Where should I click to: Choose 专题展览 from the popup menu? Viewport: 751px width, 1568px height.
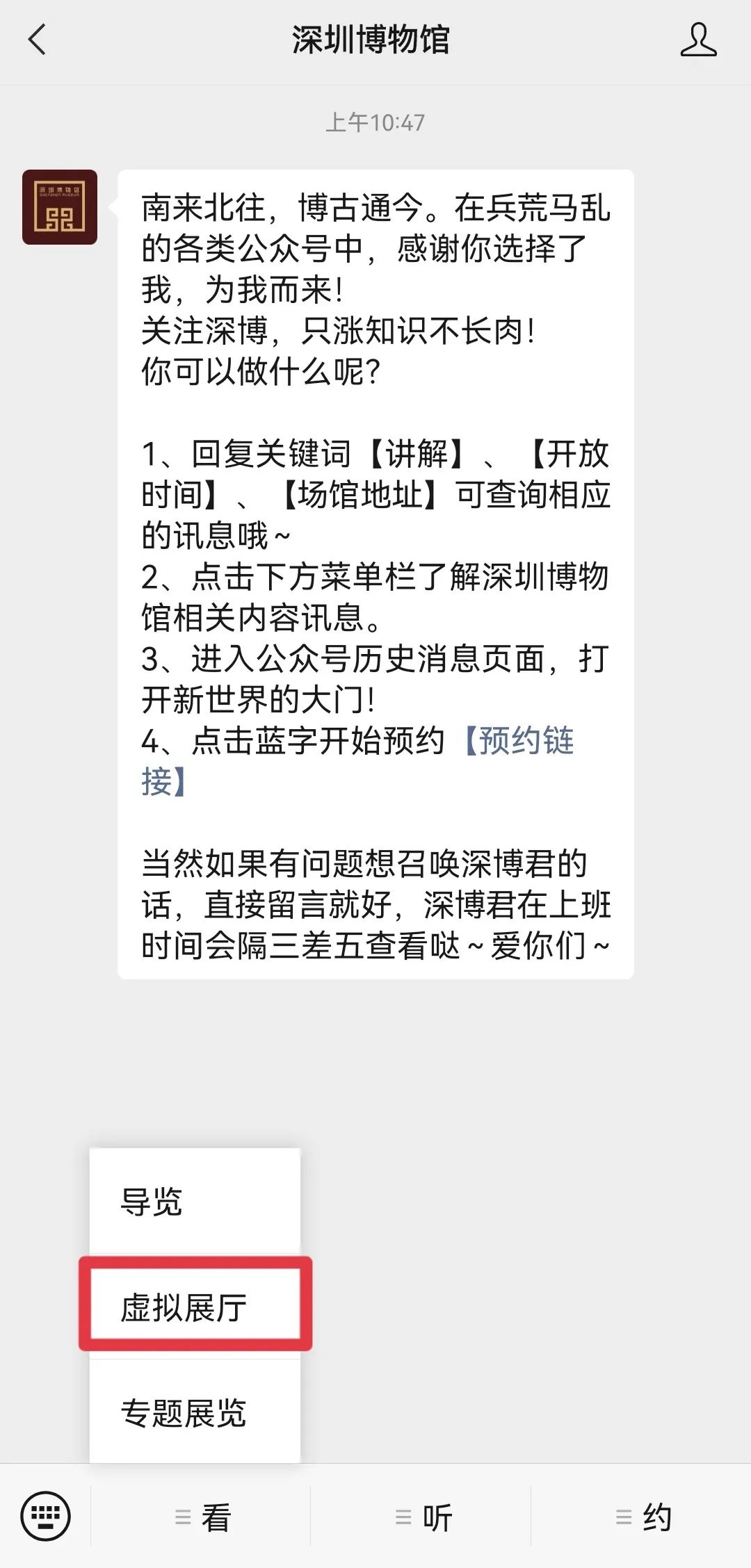pyautogui.click(x=195, y=1413)
